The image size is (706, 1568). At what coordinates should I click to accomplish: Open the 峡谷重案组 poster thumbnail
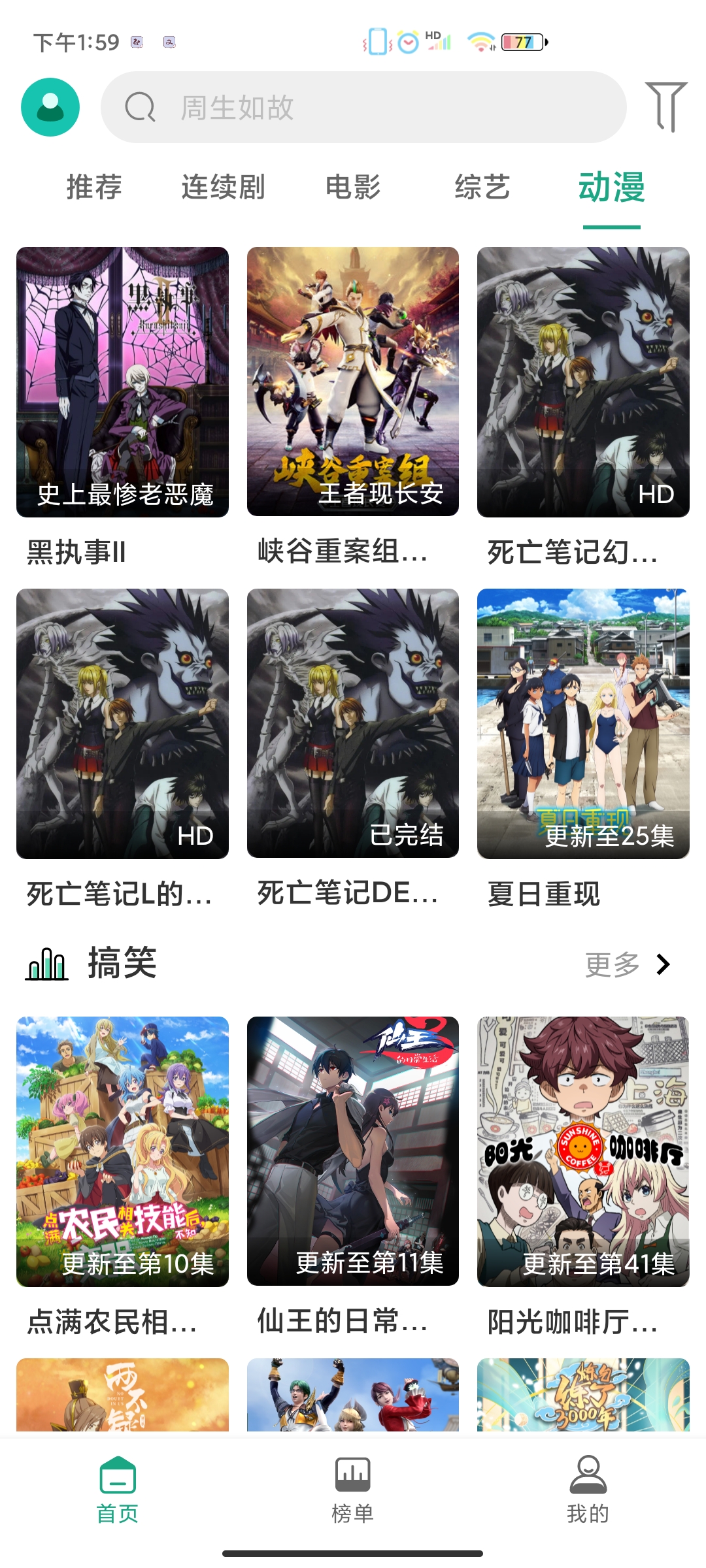353,379
